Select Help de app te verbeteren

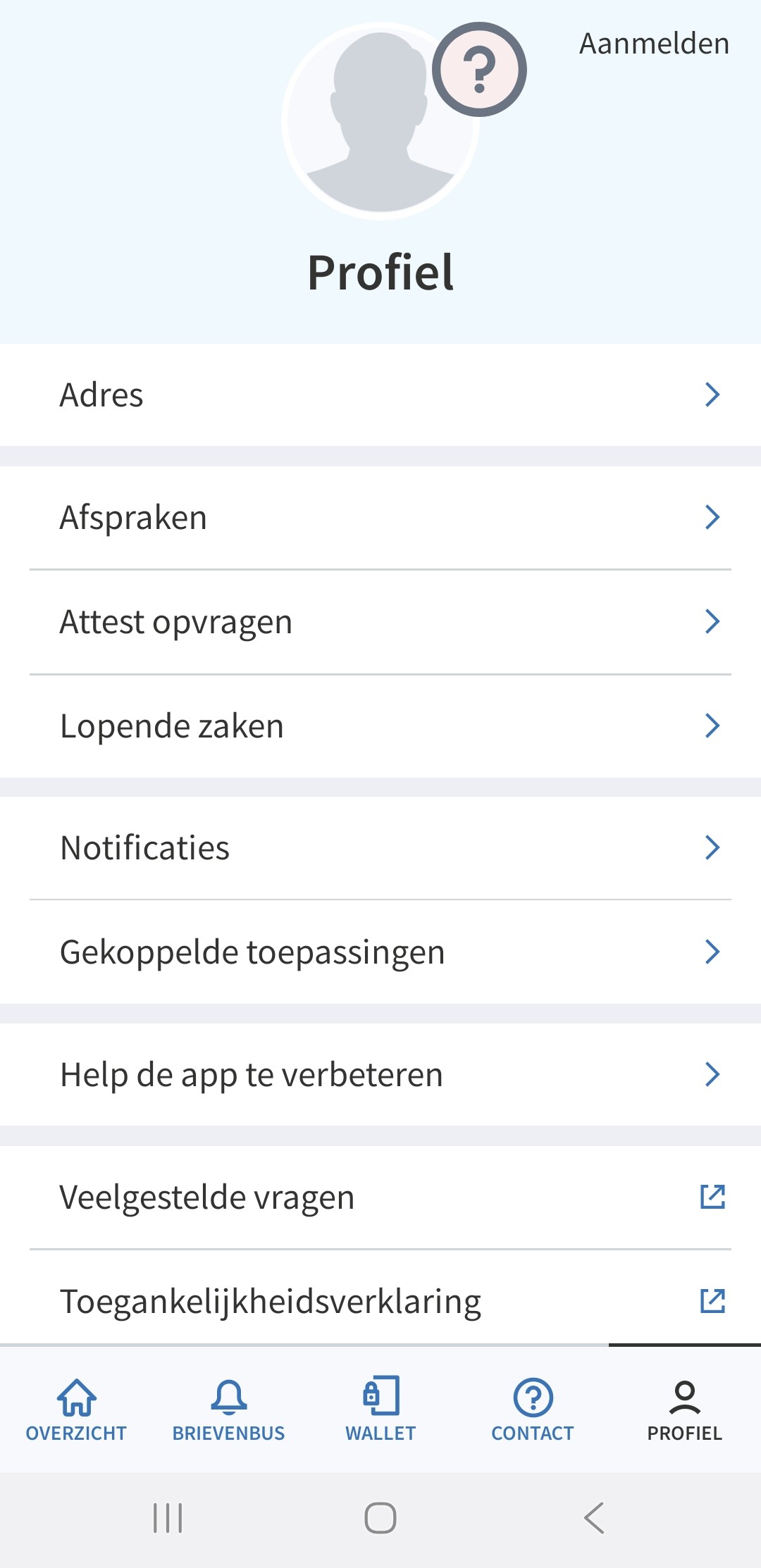(380, 1075)
